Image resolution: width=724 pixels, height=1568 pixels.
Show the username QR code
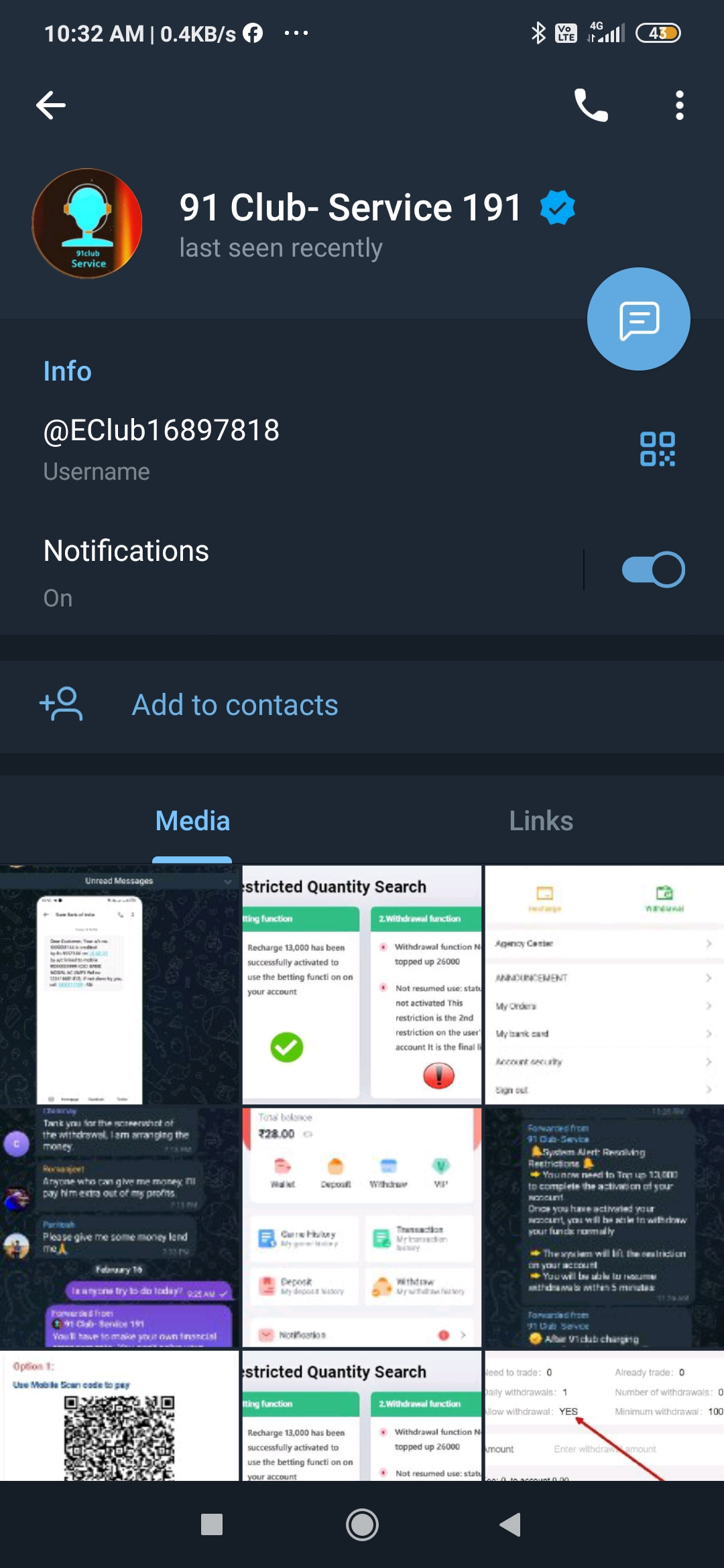click(x=657, y=449)
